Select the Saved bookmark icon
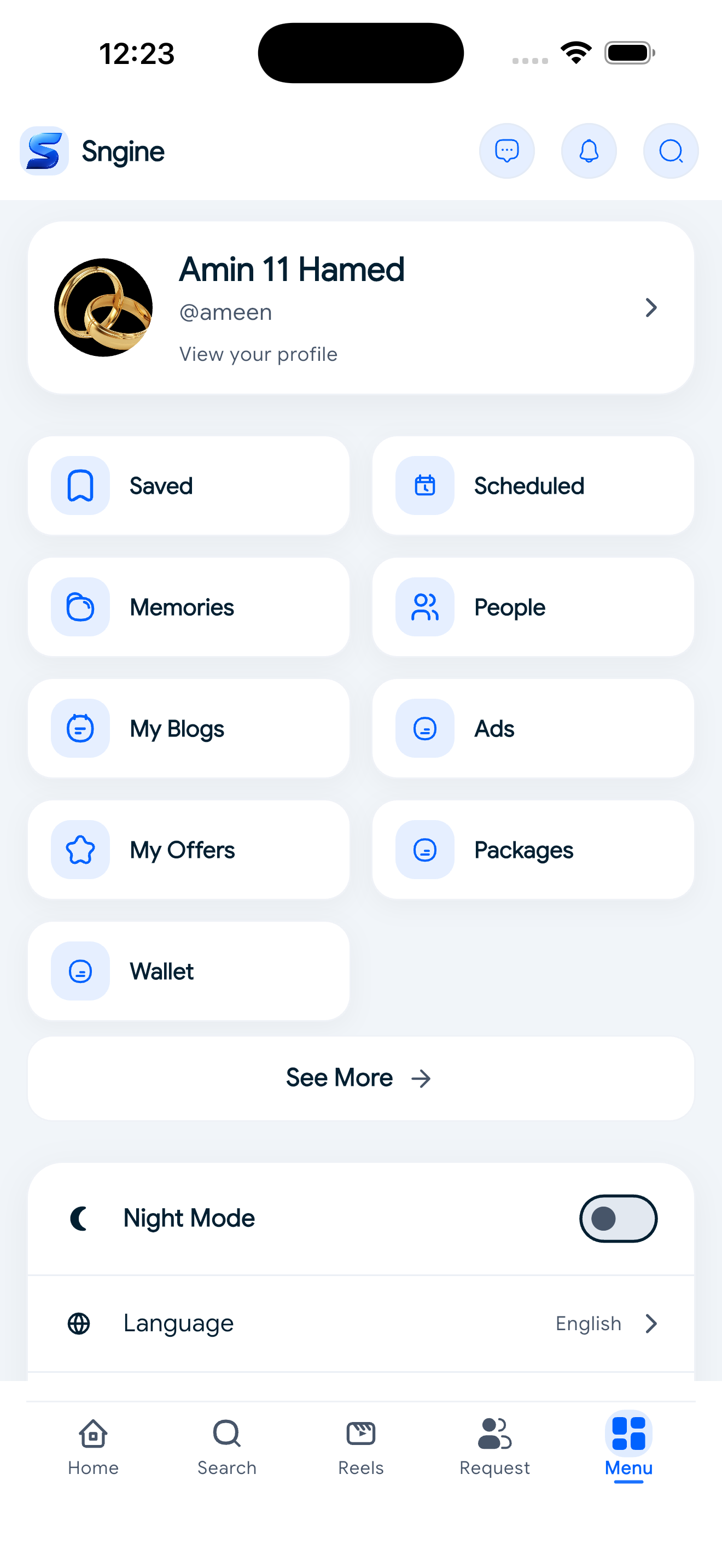722x1568 pixels. pos(80,485)
